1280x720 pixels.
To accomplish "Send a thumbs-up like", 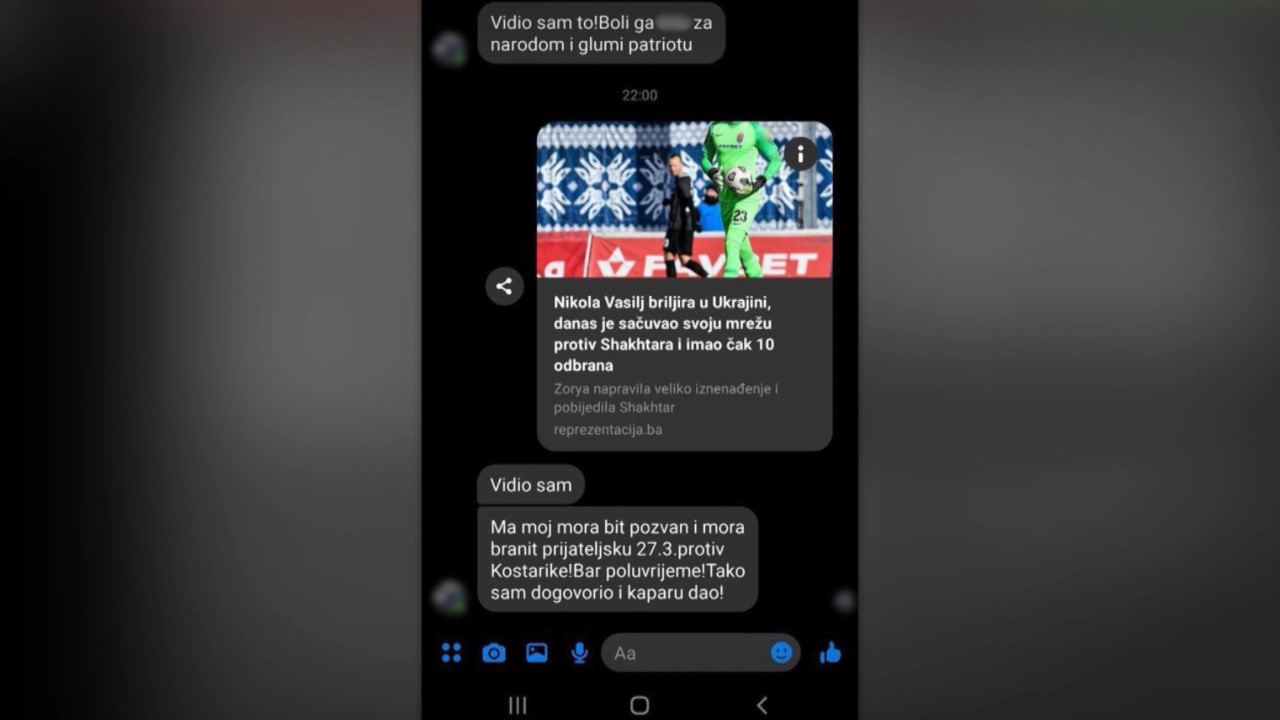I will click(830, 653).
